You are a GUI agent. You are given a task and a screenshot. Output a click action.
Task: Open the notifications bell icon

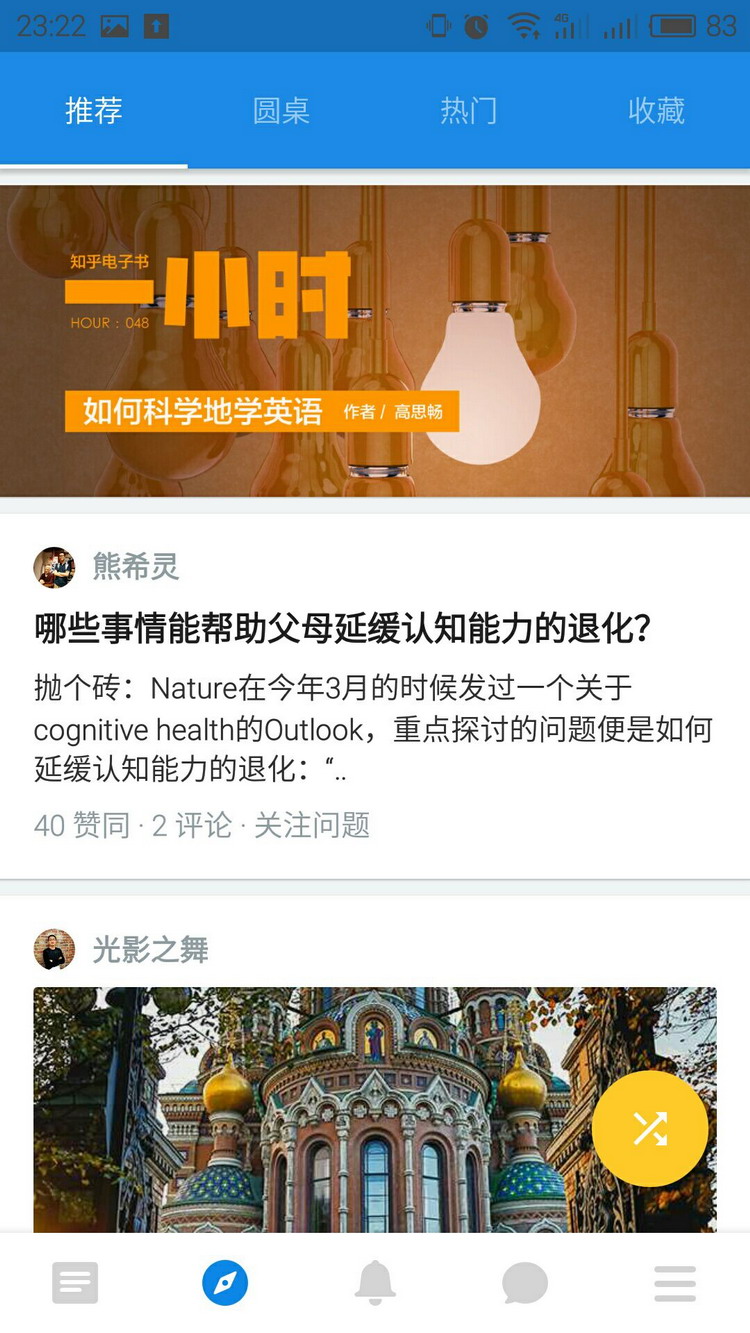[x=375, y=1283]
